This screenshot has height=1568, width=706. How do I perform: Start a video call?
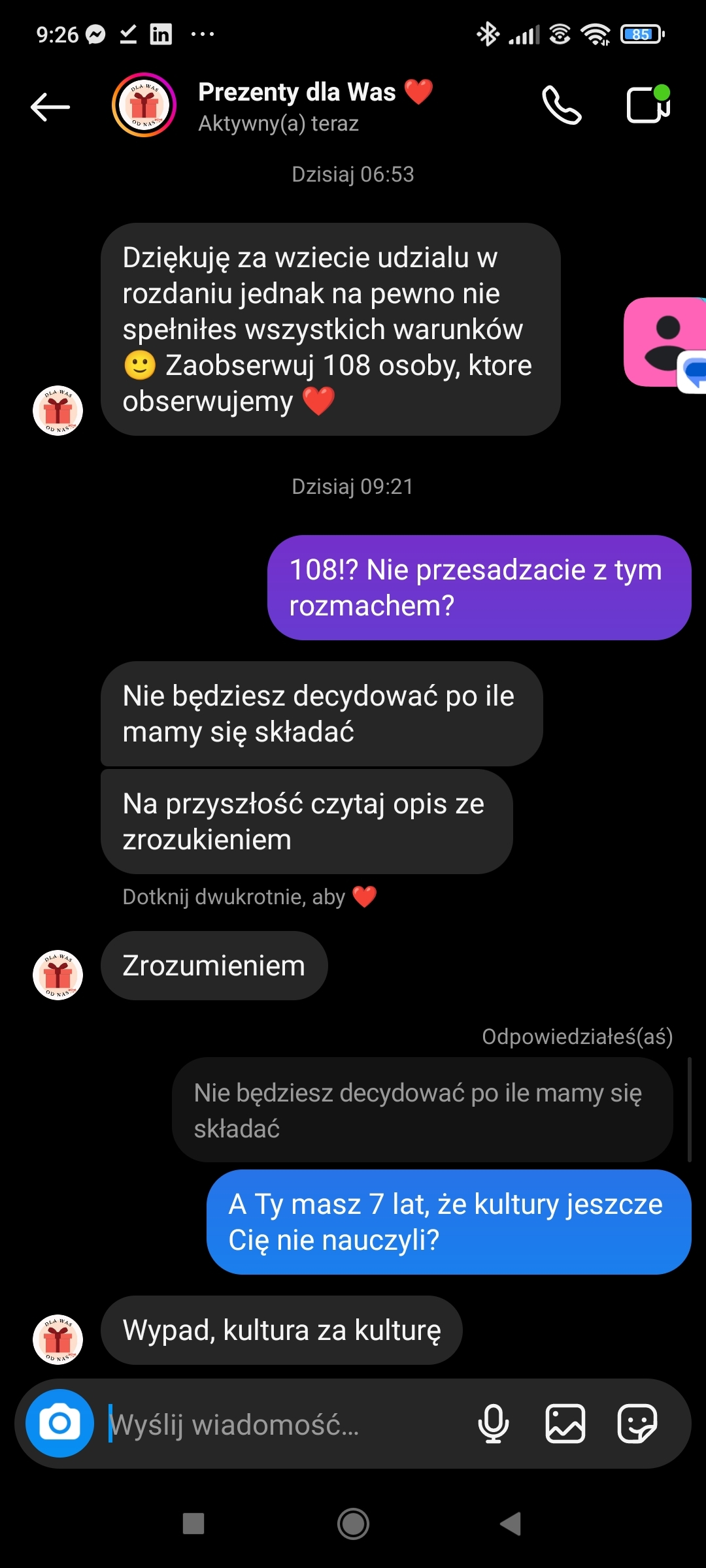tap(648, 105)
